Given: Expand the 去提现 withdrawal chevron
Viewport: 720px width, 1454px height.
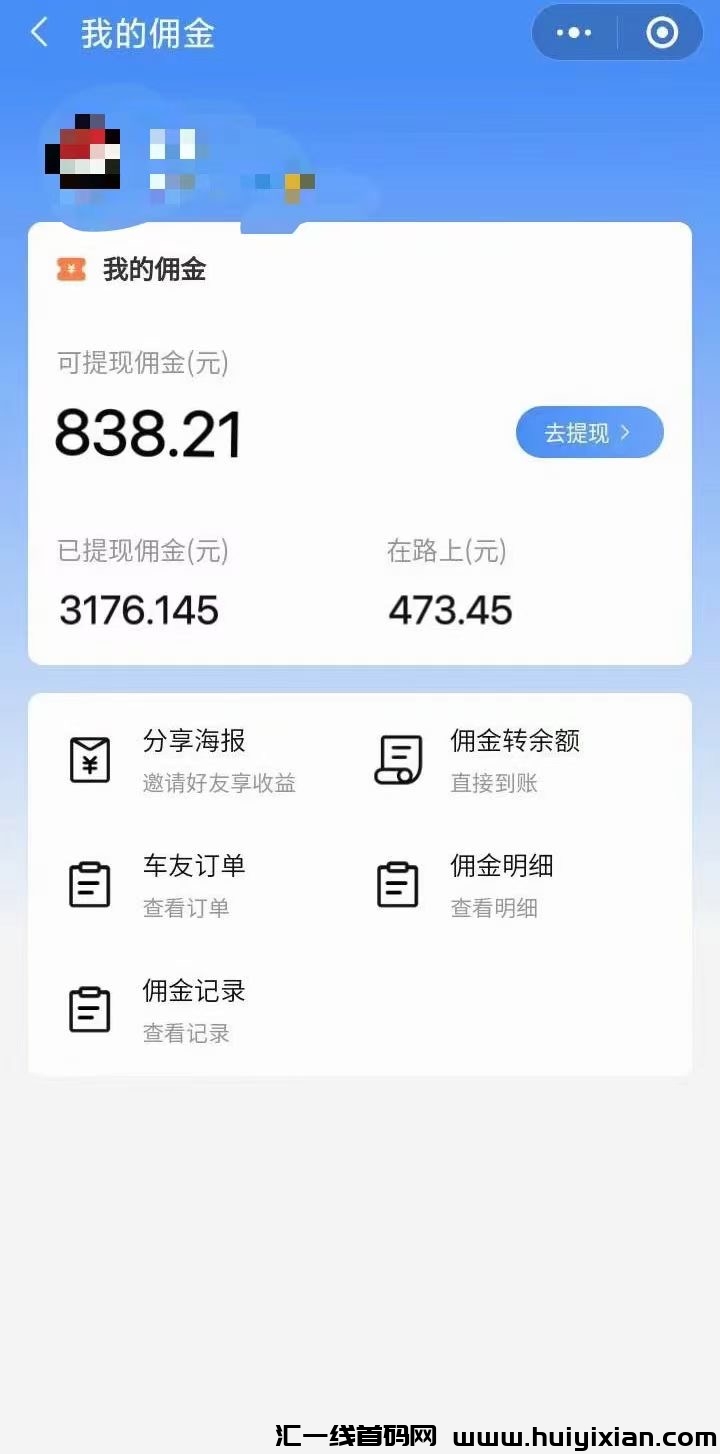Looking at the screenshot, I should click(x=627, y=432).
